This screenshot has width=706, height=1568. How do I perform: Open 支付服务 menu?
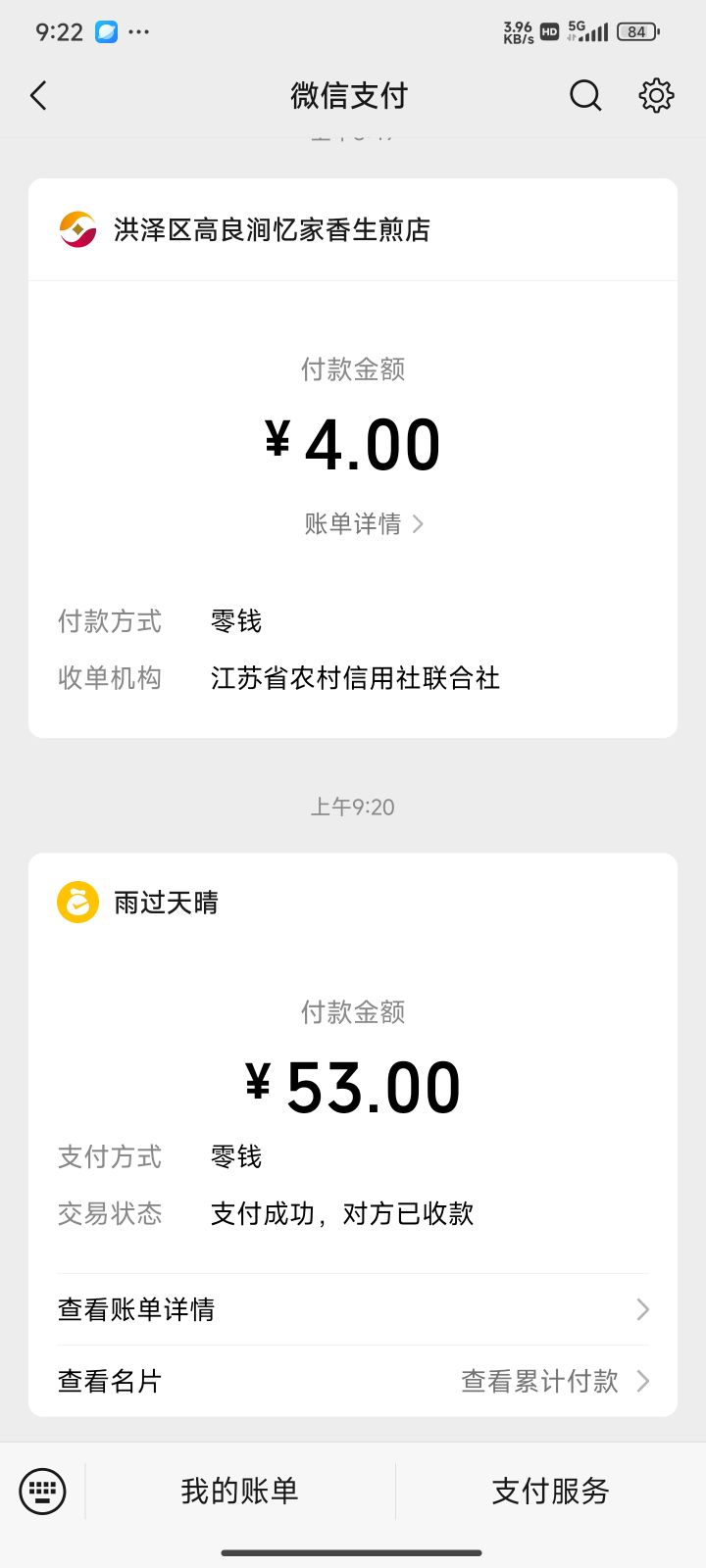[551, 1492]
